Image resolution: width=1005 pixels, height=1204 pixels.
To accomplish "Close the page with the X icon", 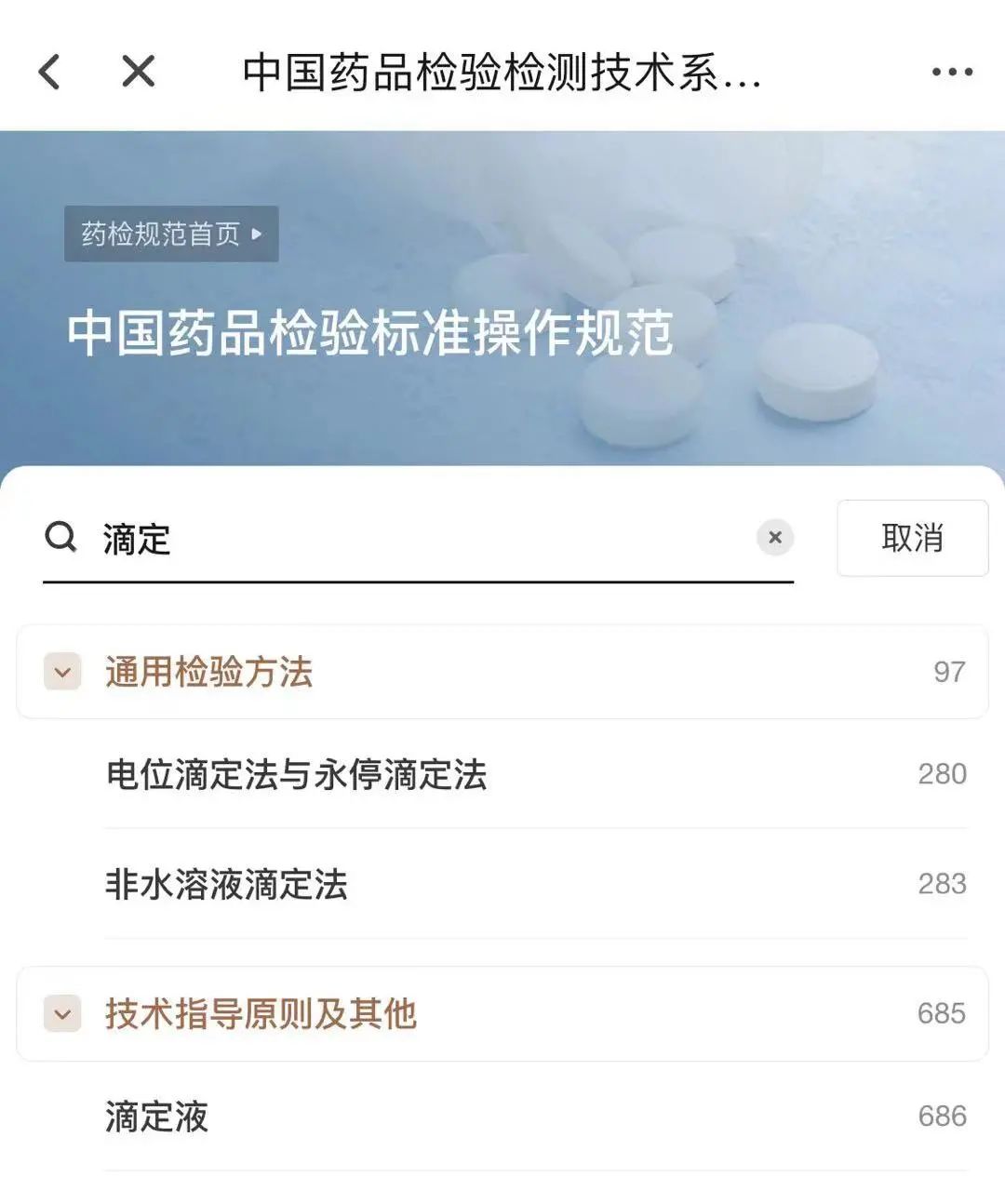I will click(139, 72).
